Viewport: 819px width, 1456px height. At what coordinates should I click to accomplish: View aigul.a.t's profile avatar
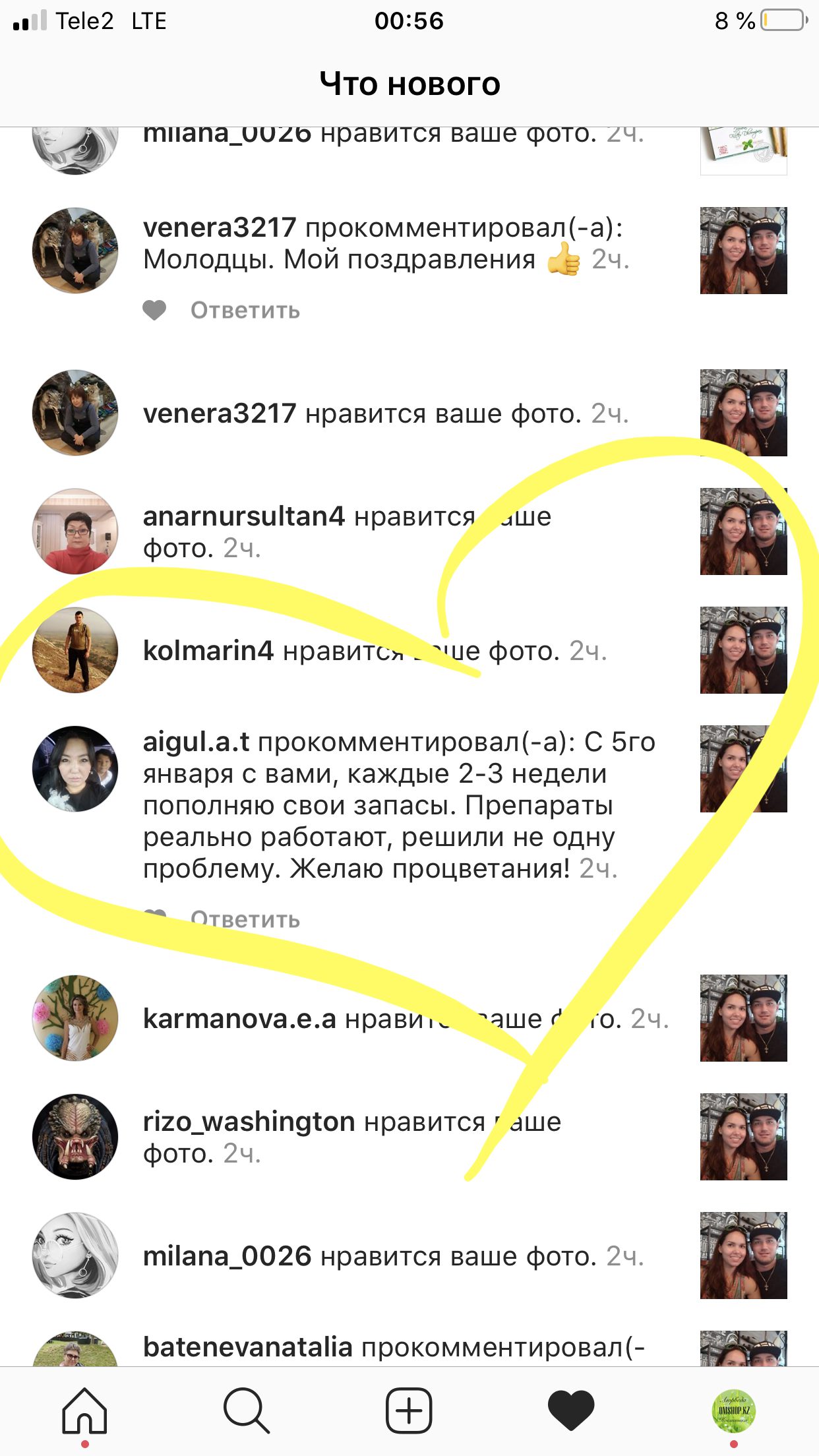tap(75, 769)
